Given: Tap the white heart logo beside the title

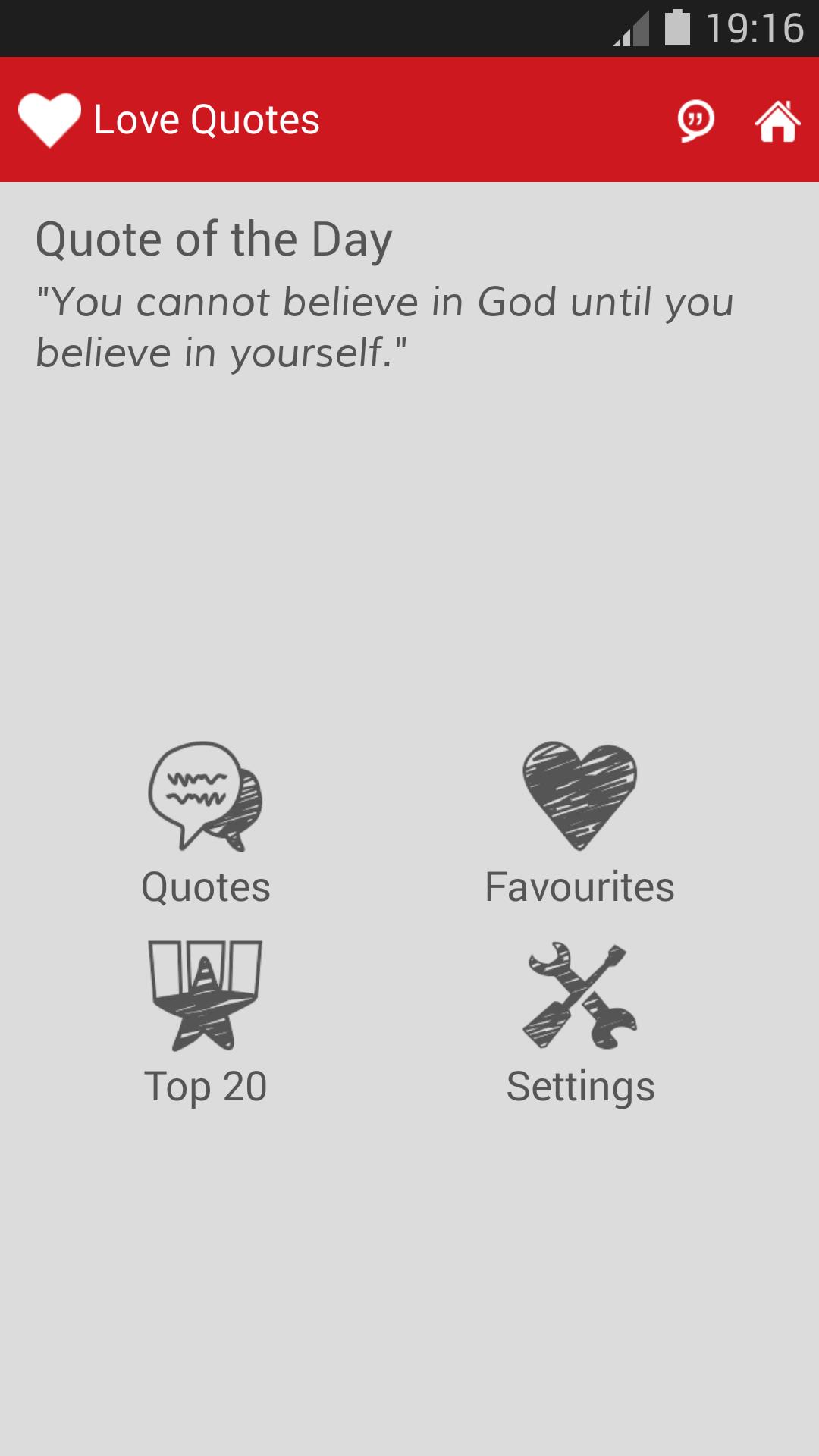Looking at the screenshot, I should click(50, 120).
